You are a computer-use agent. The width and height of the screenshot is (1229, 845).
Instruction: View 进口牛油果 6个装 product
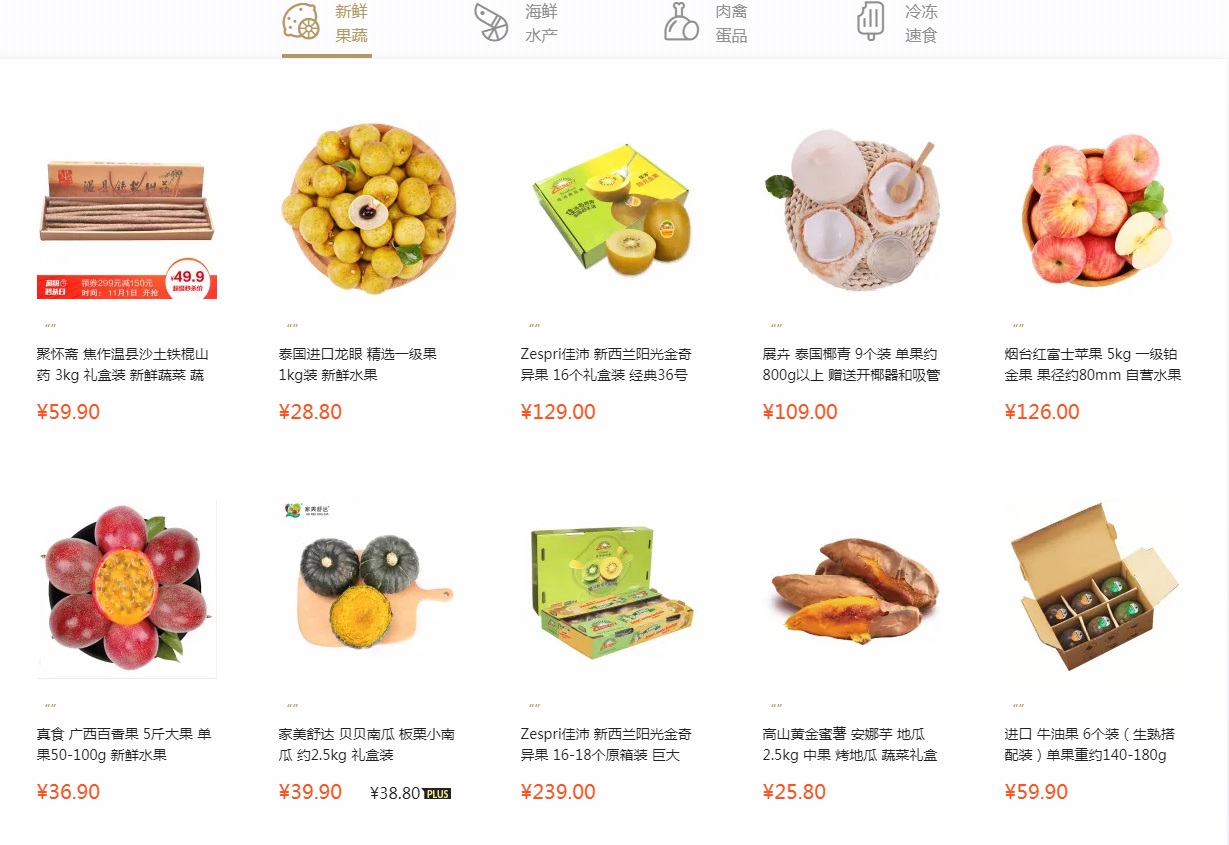click(1095, 590)
